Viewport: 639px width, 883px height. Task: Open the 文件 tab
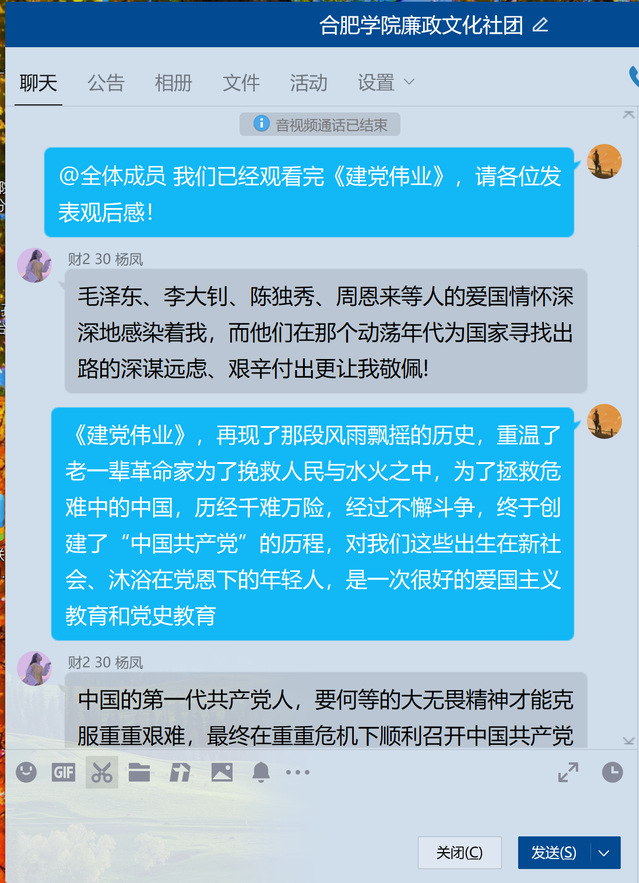pos(241,83)
